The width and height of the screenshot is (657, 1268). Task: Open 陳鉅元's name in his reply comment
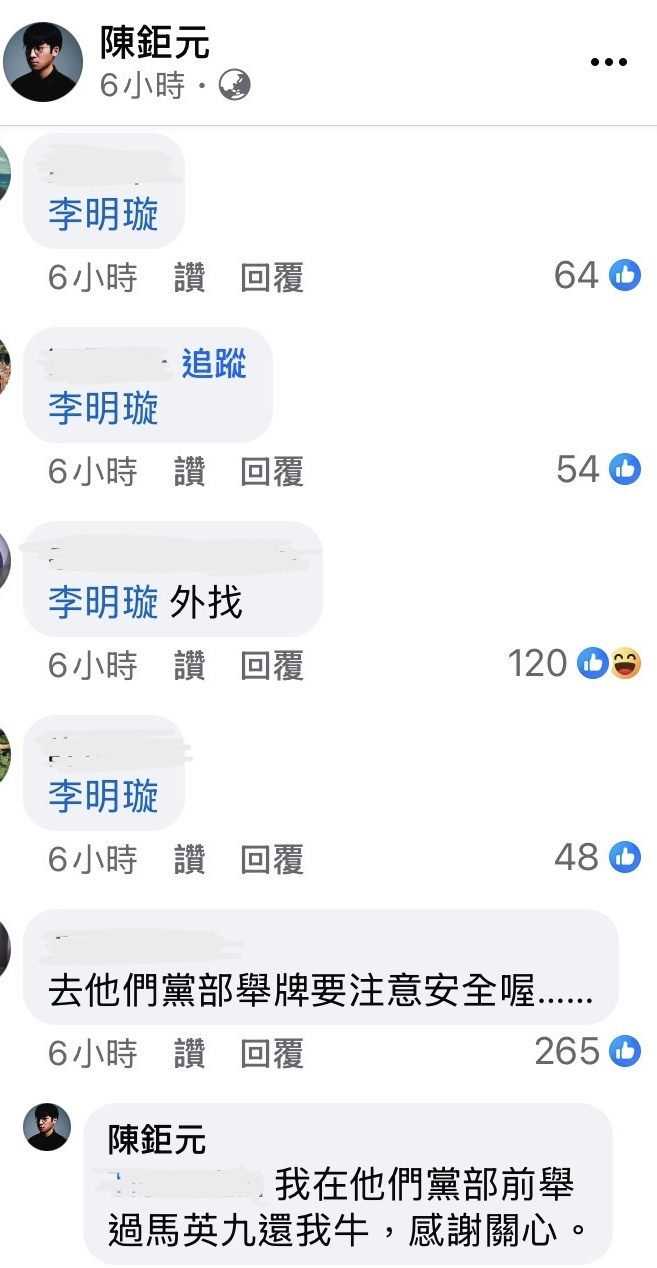tap(157, 1138)
